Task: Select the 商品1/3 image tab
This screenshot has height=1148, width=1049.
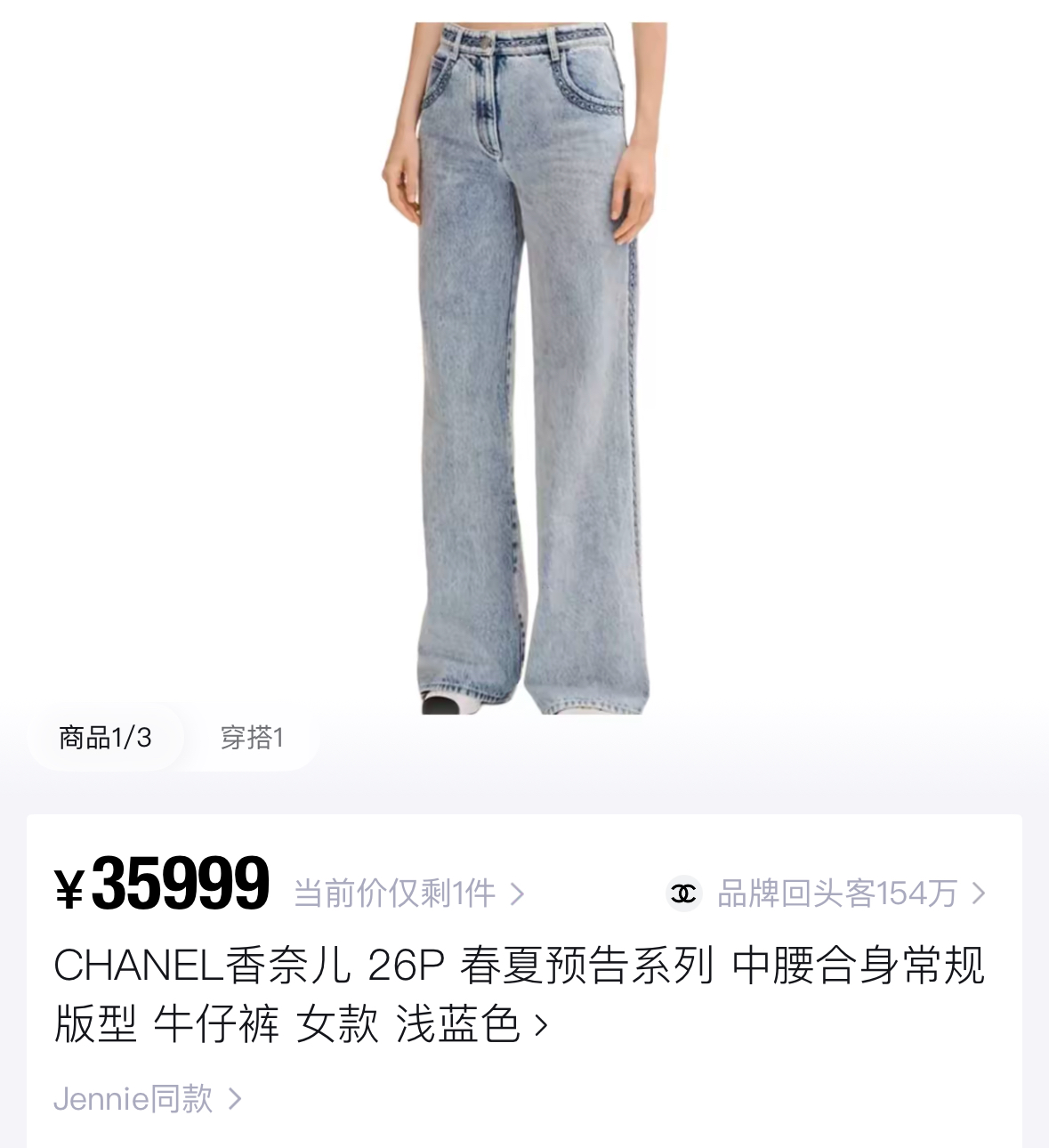Action: (x=105, y=737)
